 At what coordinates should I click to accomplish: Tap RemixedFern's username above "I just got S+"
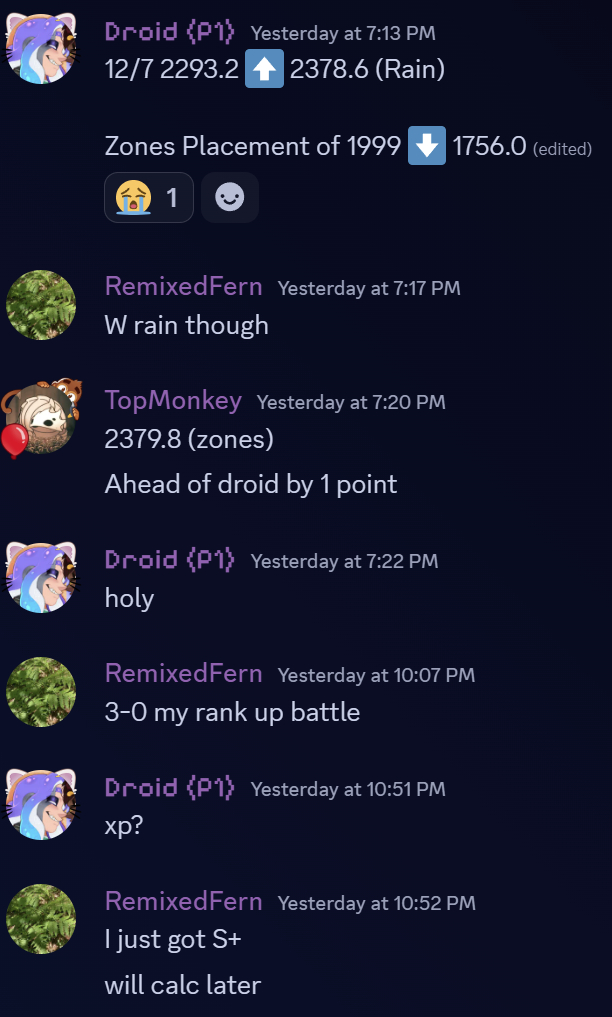(x=183, y=901)
